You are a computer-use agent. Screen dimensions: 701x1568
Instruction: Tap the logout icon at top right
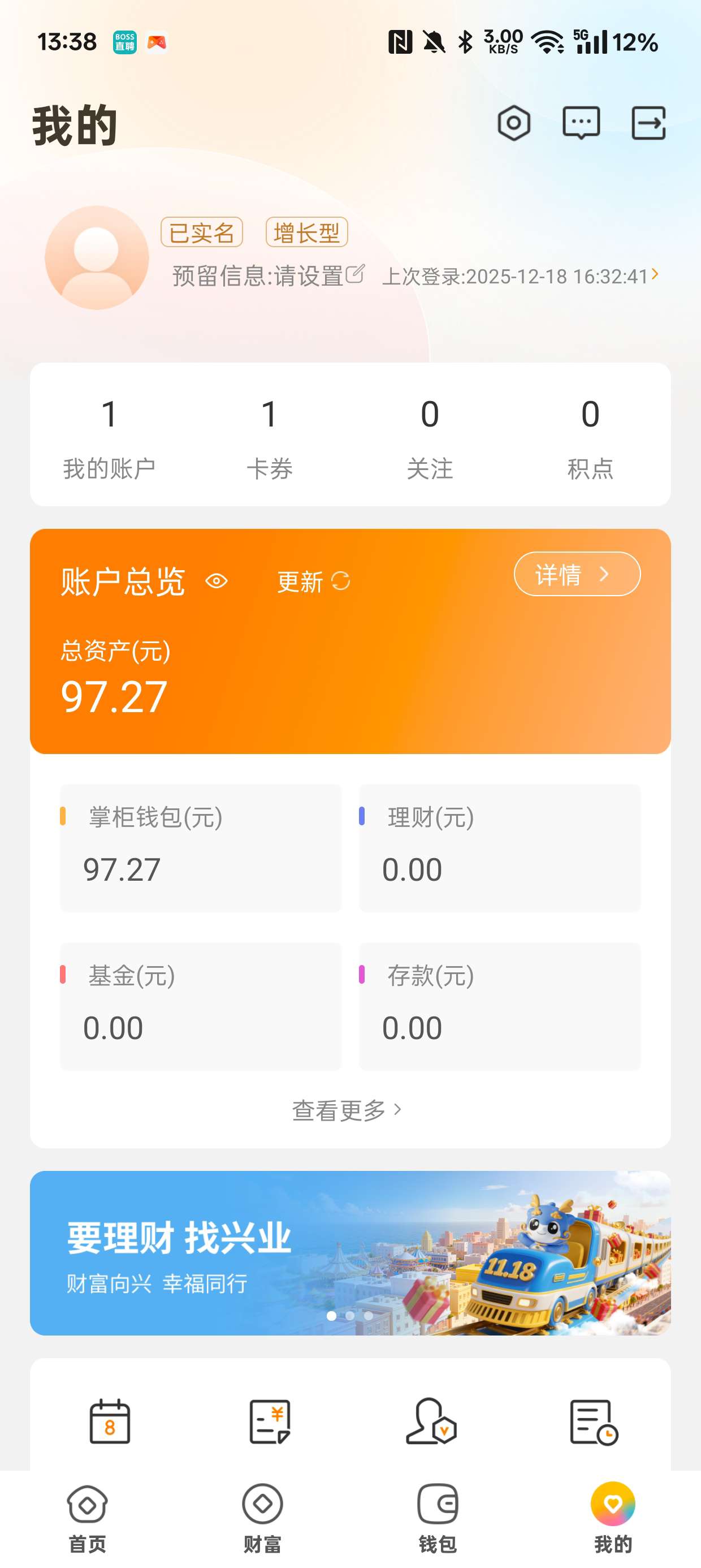pyautogui.click(x=648, y=123)
